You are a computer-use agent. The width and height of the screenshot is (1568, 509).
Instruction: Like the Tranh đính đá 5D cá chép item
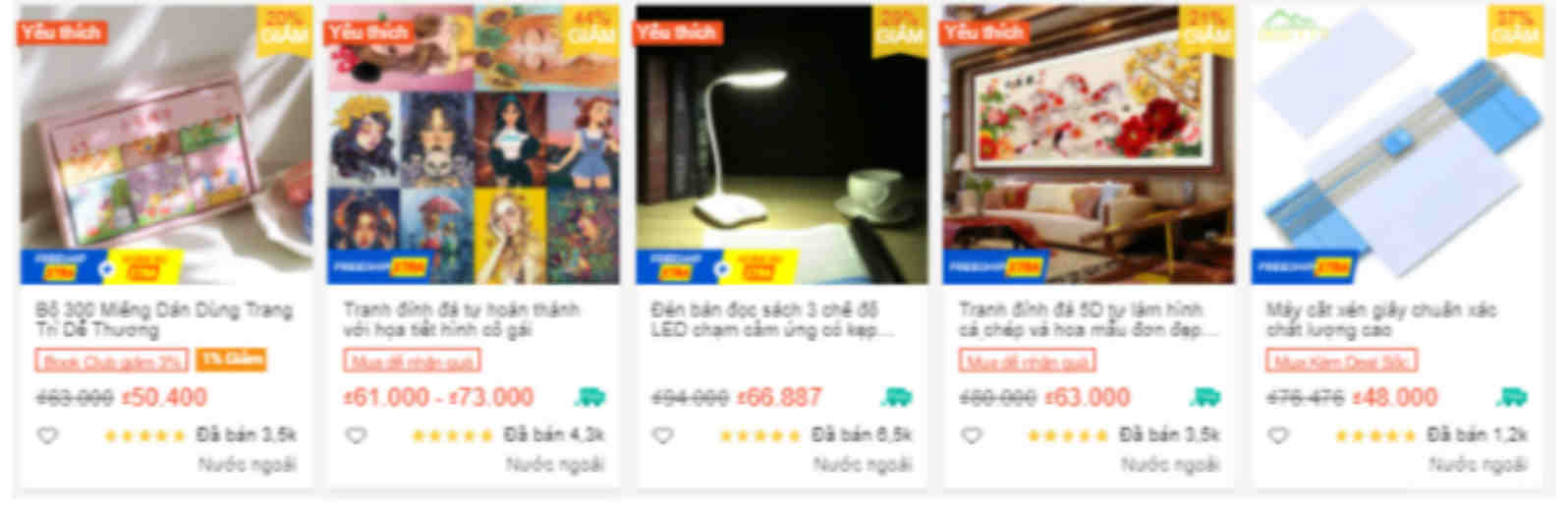(x=971, y=435)
